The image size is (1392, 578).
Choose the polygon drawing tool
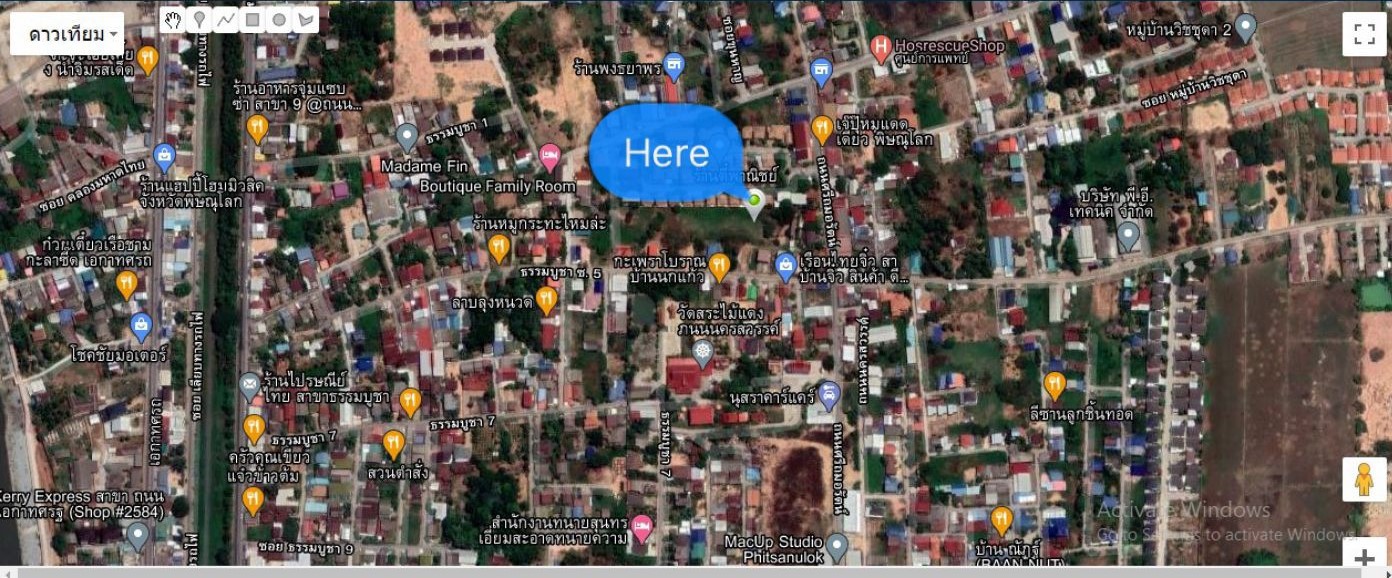tap(306, 20)
